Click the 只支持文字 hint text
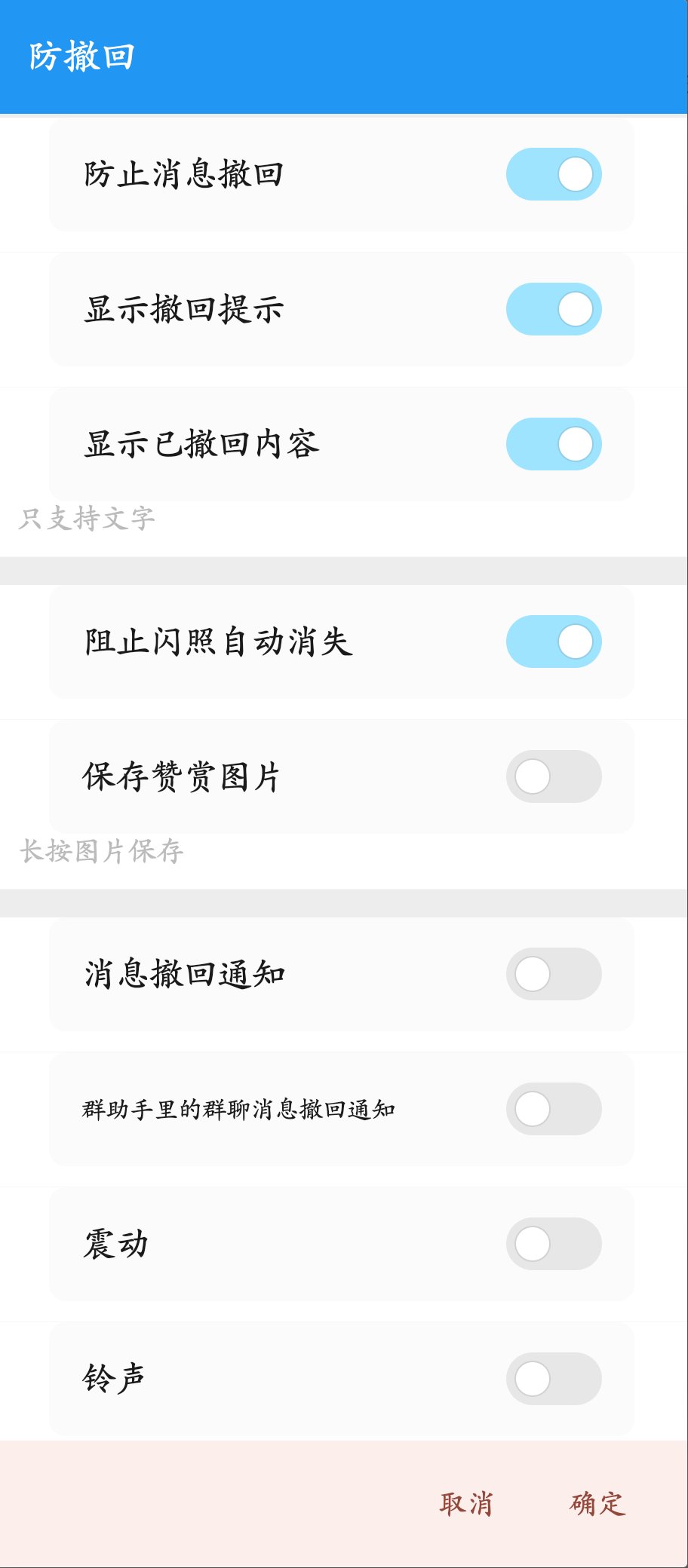Image resolution: width=688 pixels, height=1568 pixels. click(x=85, y=518)
